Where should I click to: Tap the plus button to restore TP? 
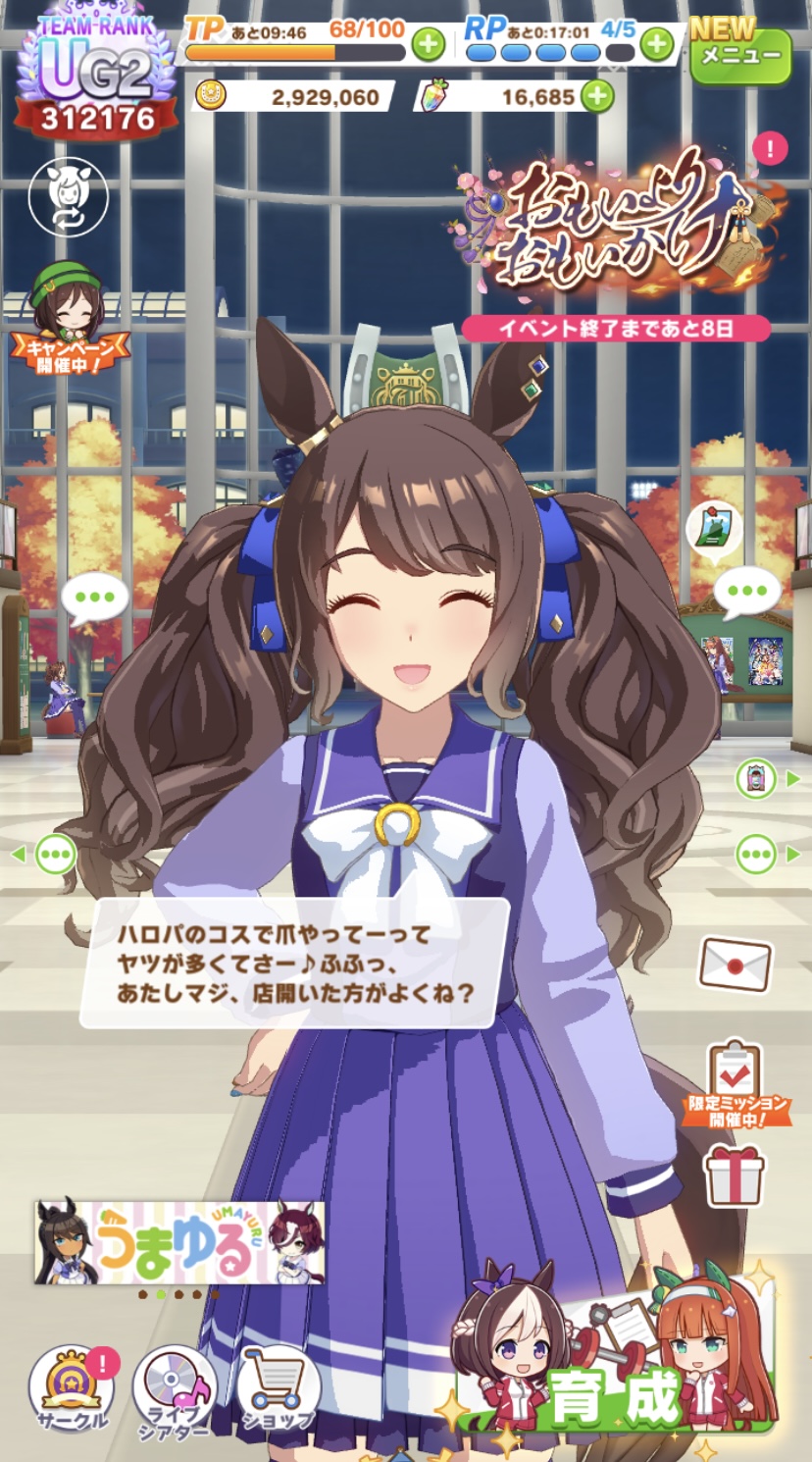coord(427,44)
